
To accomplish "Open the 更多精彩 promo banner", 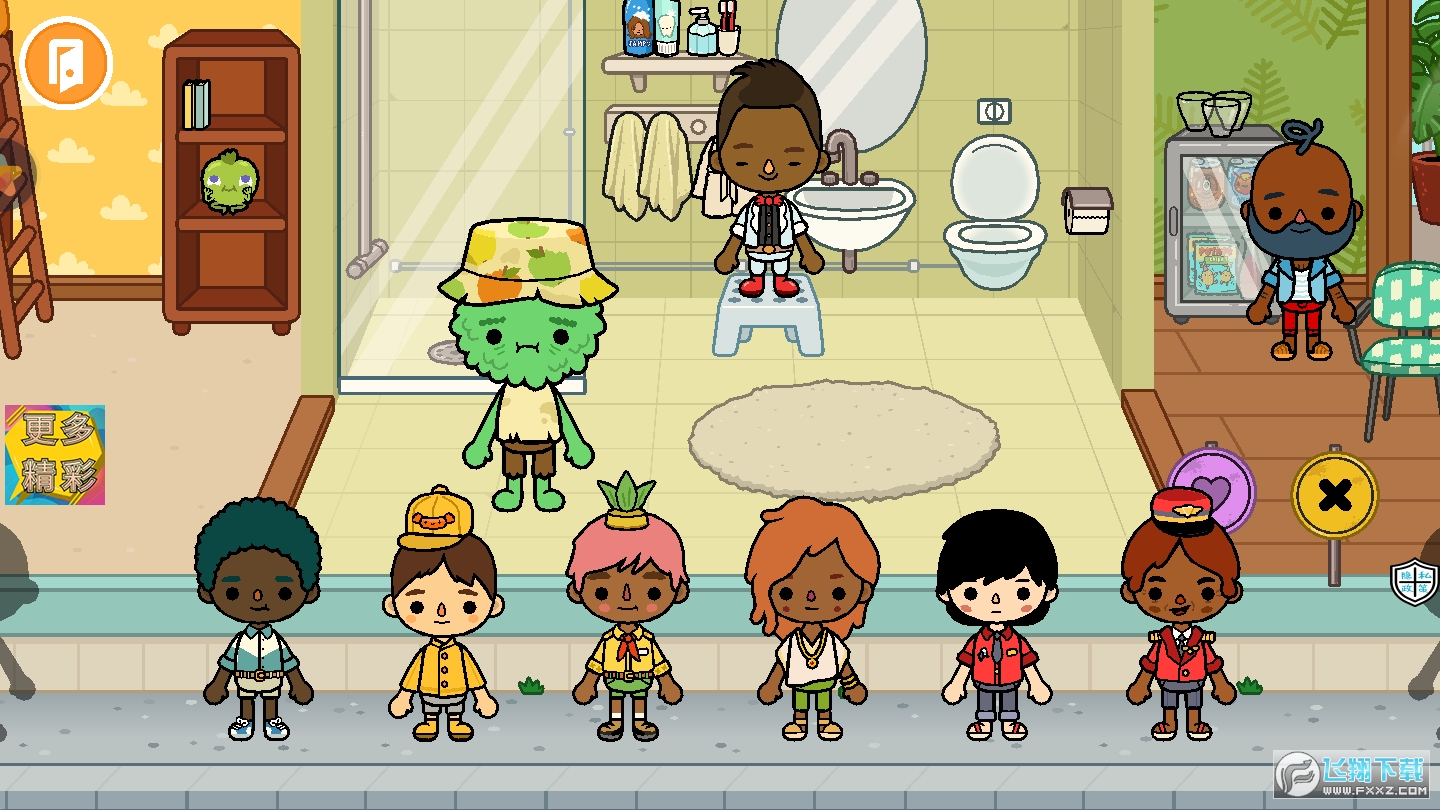I will point(55,455).
